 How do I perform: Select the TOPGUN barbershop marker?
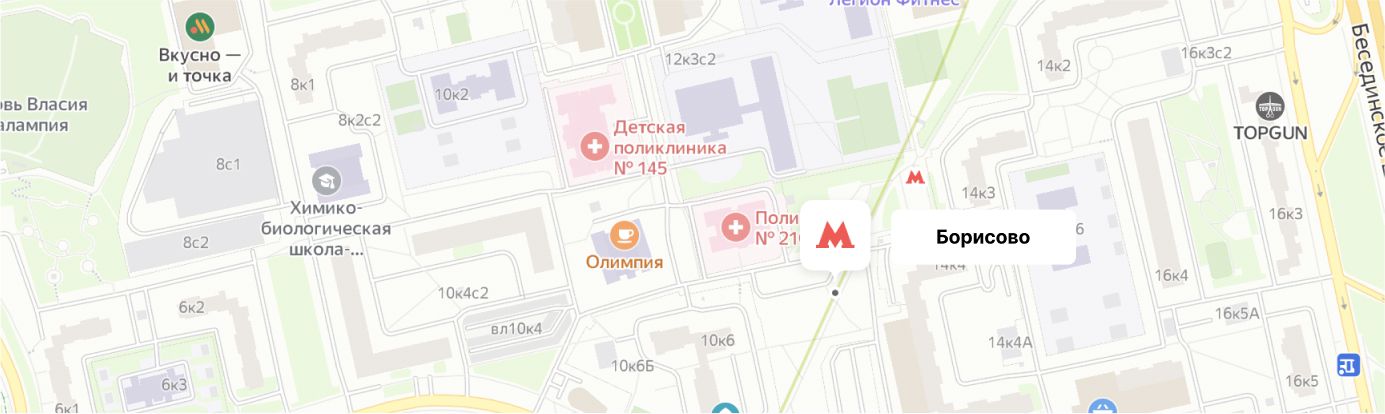click(1270, 104)
